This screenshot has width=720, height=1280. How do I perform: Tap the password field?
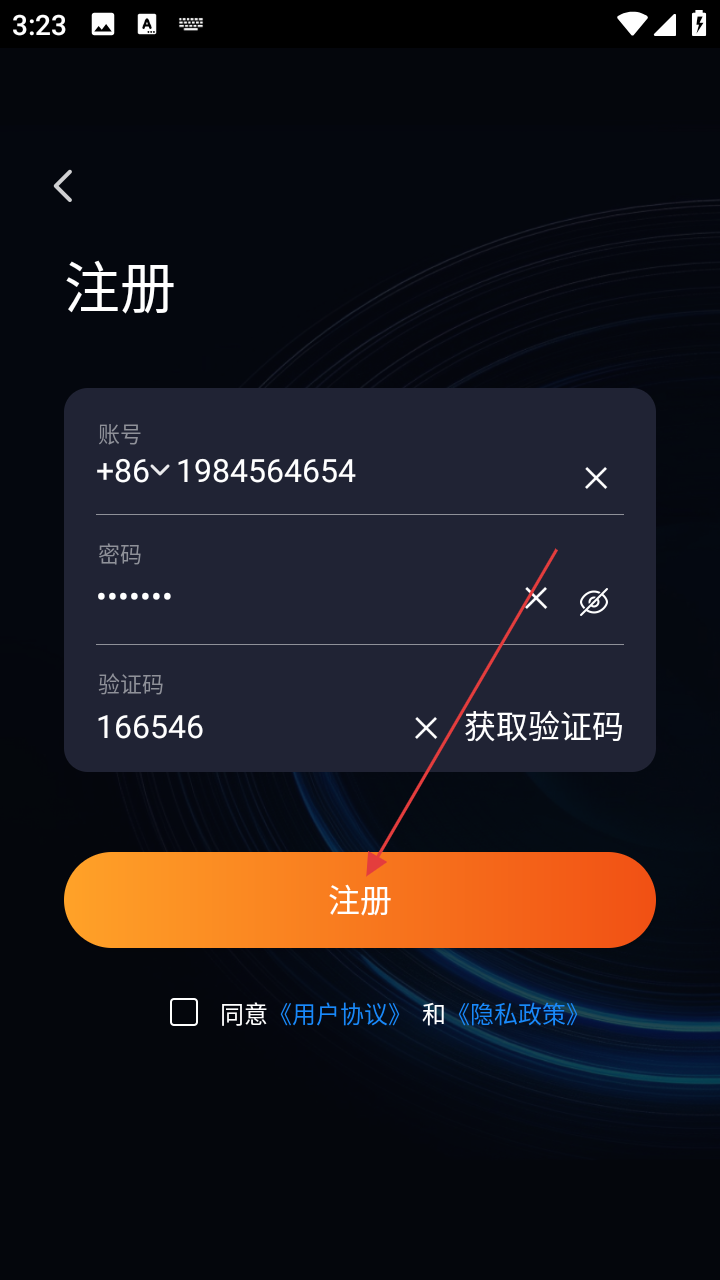coord(300,597)
